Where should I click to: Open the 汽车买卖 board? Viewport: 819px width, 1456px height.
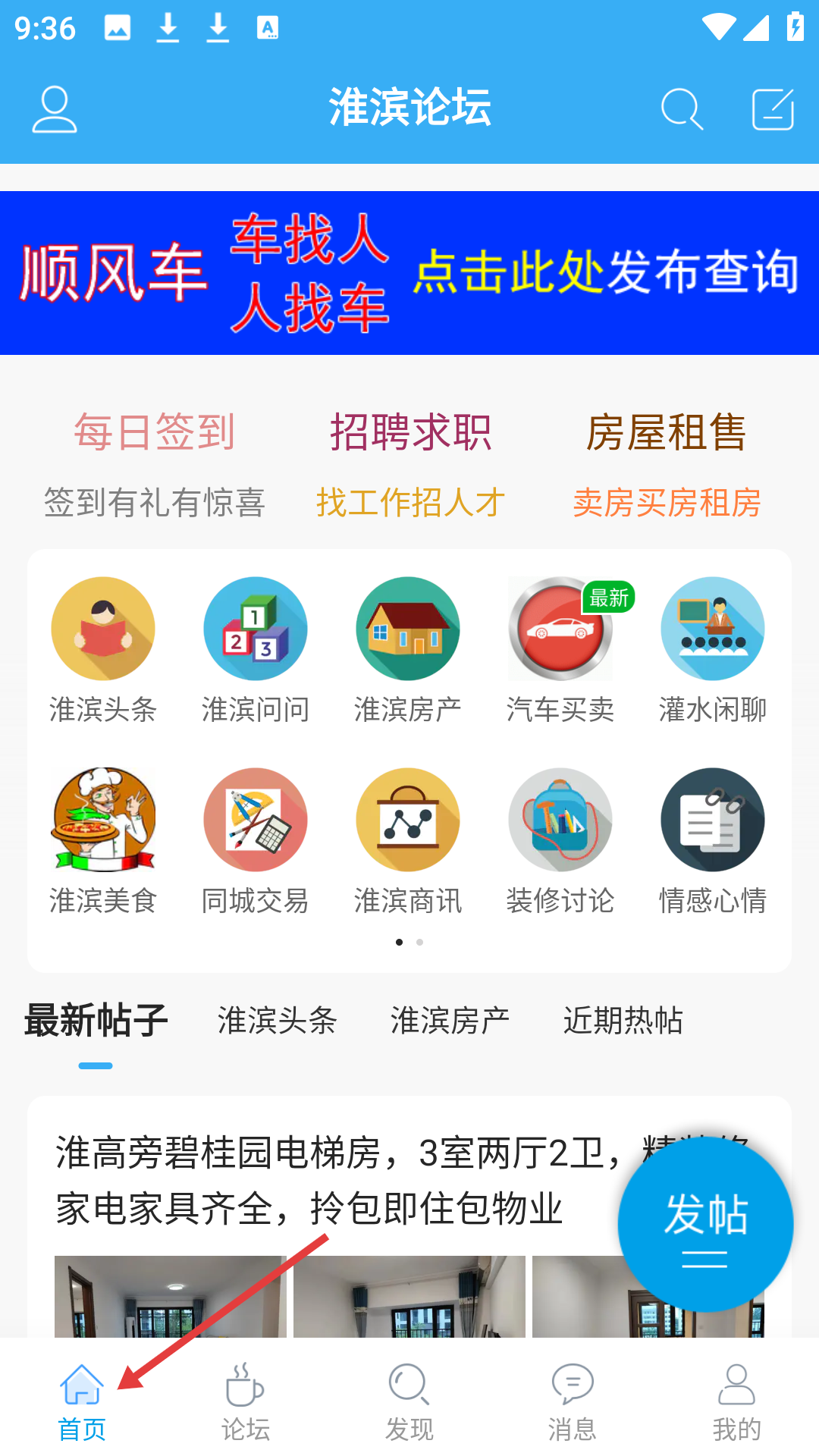[560, 650]
